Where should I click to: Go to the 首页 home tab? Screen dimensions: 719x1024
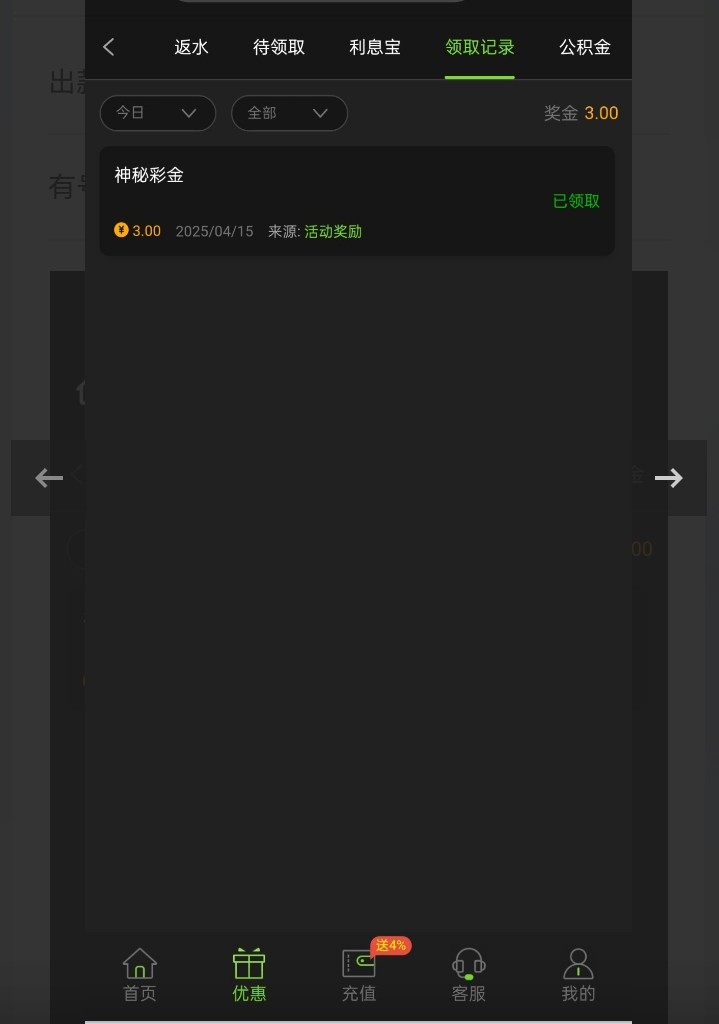[x=140, y=975]
